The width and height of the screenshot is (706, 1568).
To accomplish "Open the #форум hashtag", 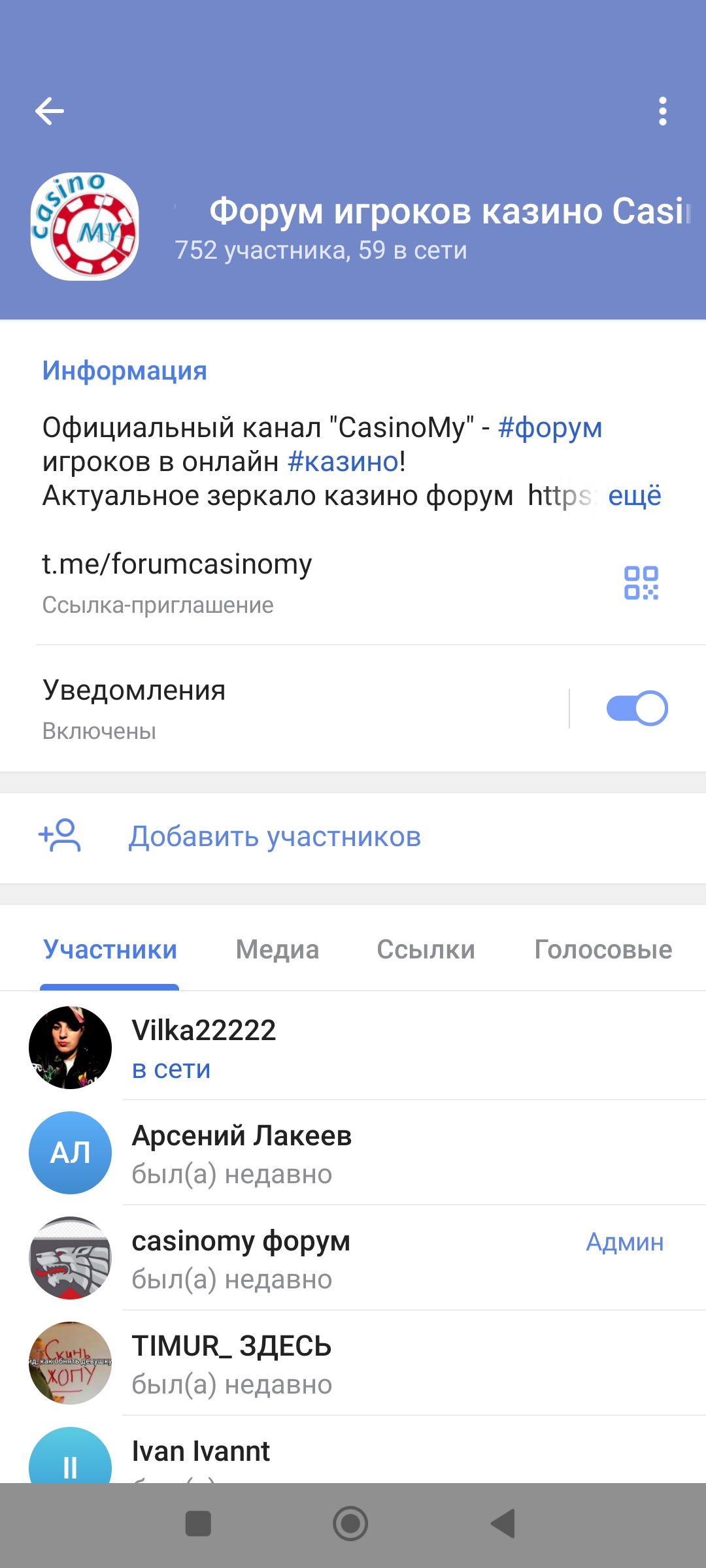I will point(550,428).
